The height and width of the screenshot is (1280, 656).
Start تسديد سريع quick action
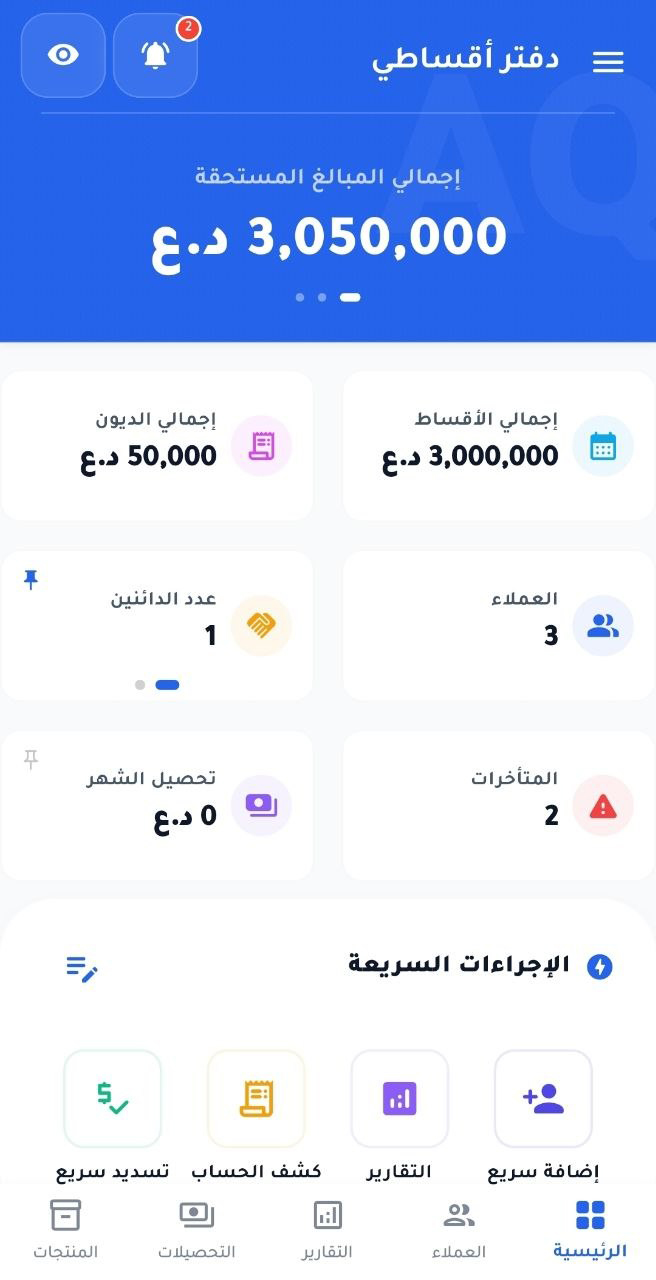112,1115
